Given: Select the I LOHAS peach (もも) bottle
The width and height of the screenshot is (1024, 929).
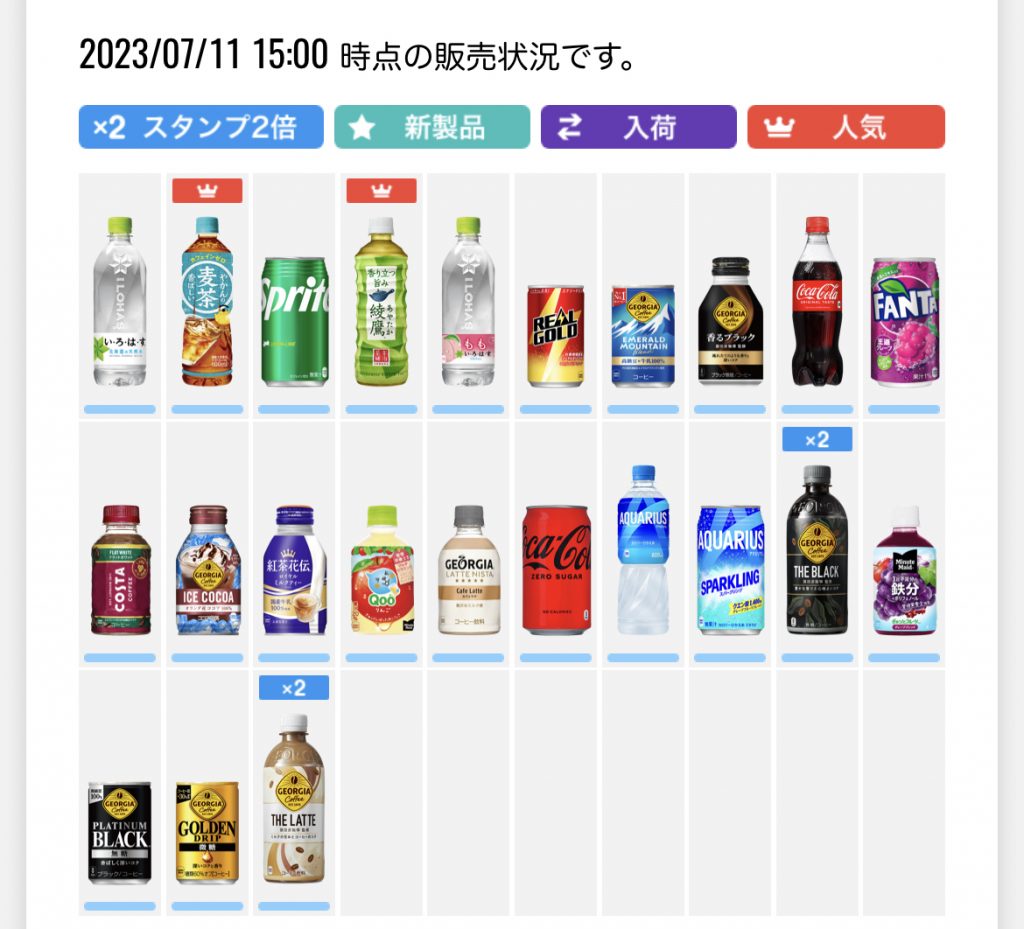Looking at the screenshot, I should coord(468,301).
